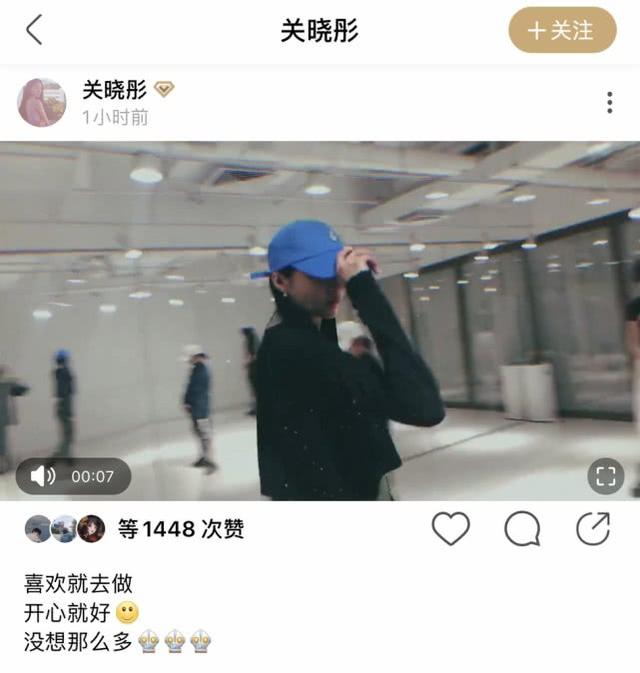
Task: Share this post with the arrow icon
Action: pyautogui.click(x=593, y=529)
